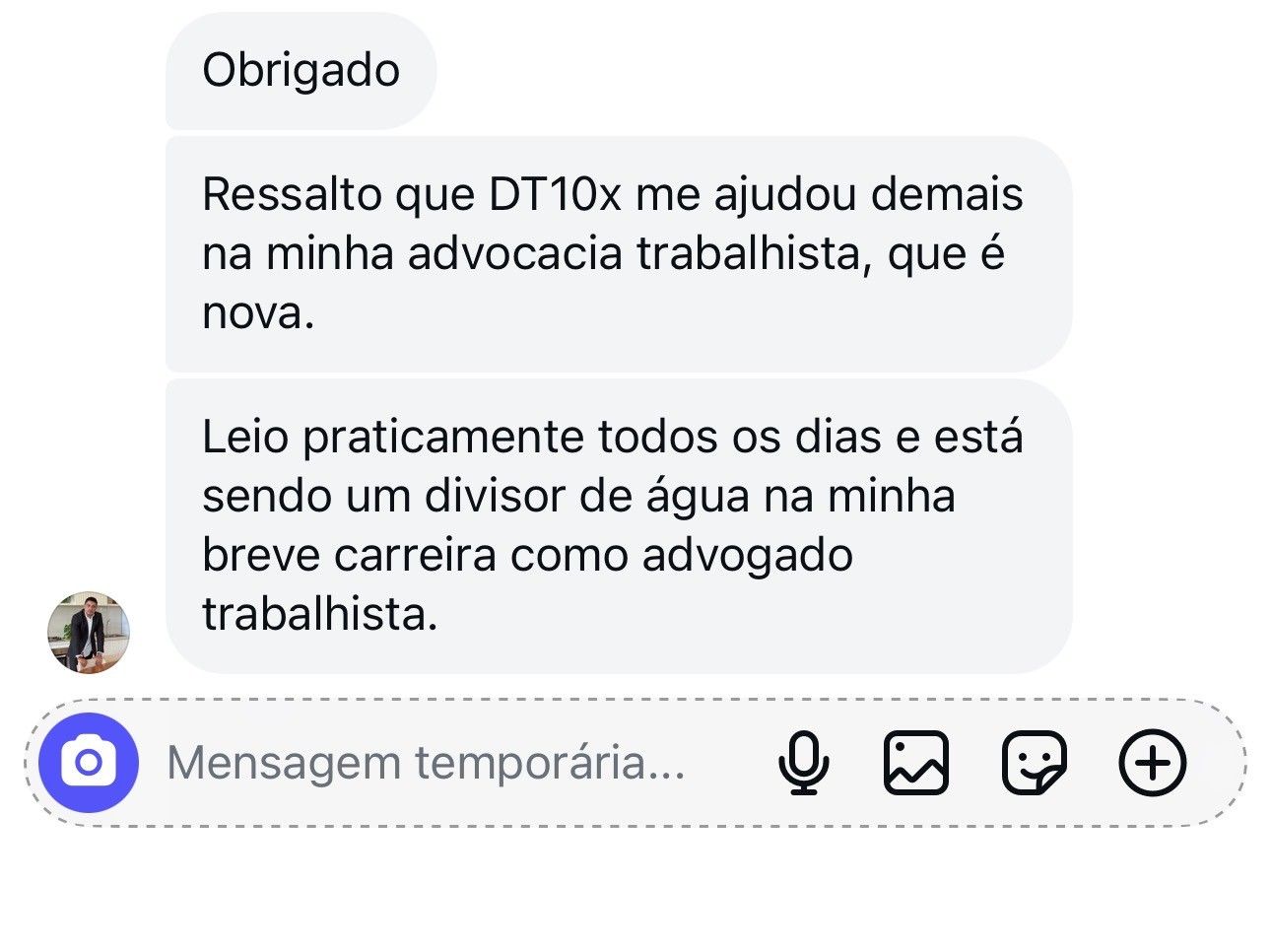Open the sticker picker
Image resolution: width=1271 pixels, height=952 pixels.
tap(1034, 762)
